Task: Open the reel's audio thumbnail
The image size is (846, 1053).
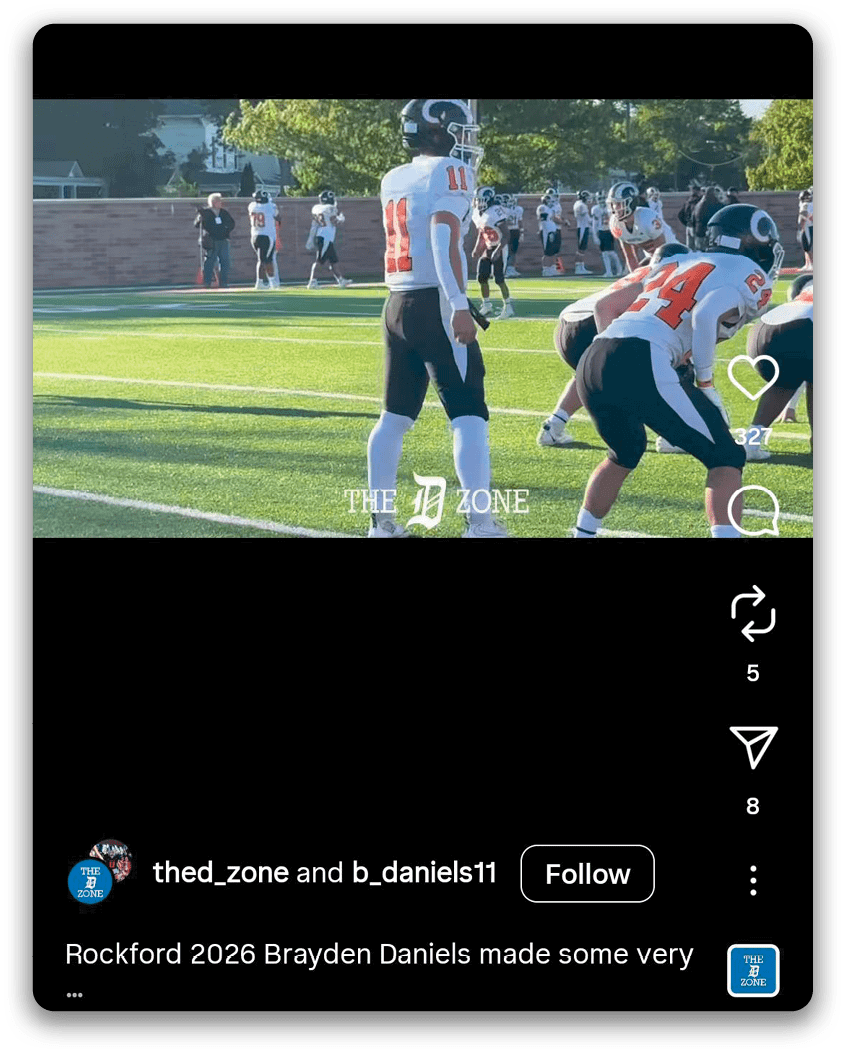Action: [753, 970]
